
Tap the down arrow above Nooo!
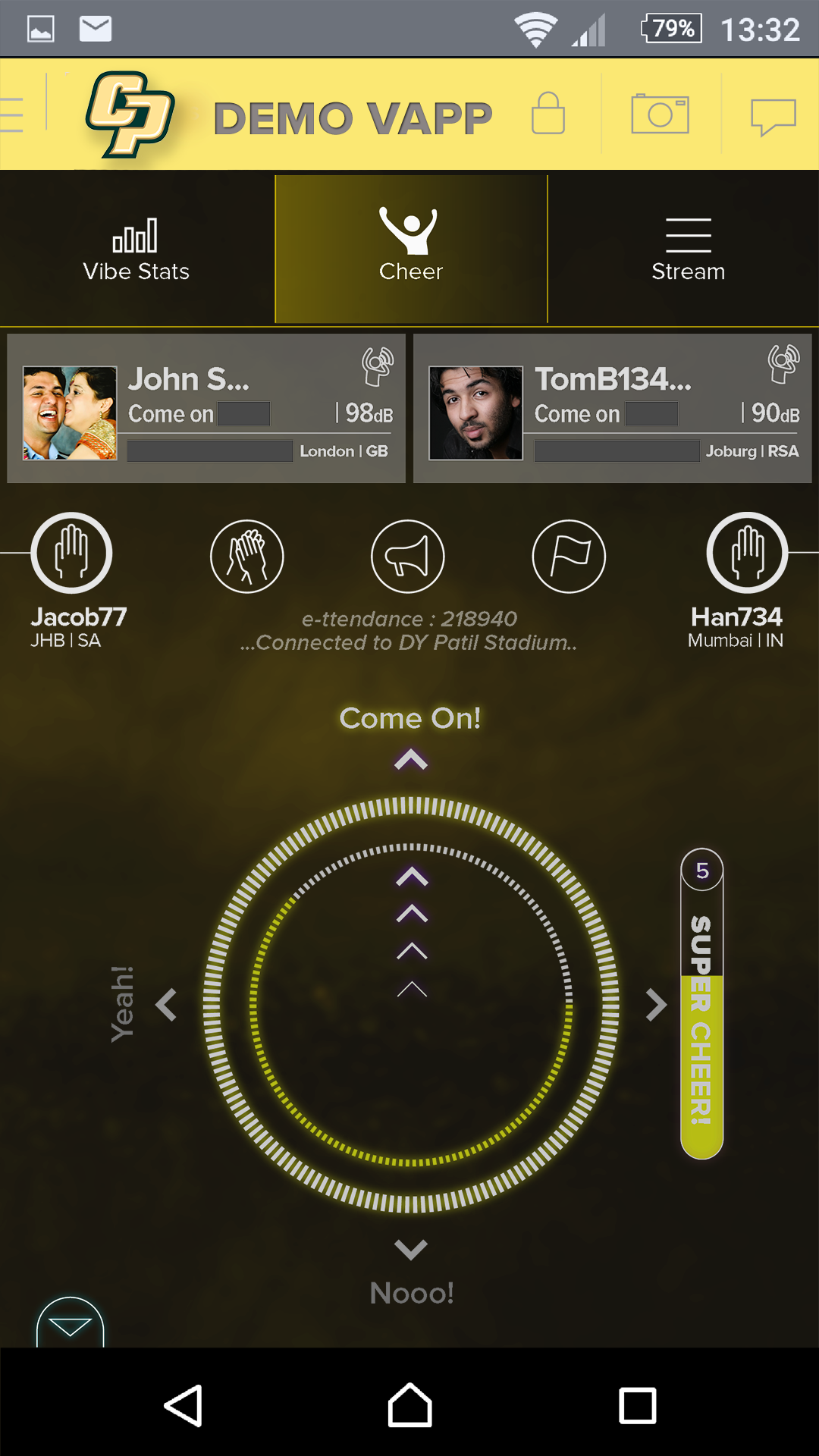[411, 1249]
